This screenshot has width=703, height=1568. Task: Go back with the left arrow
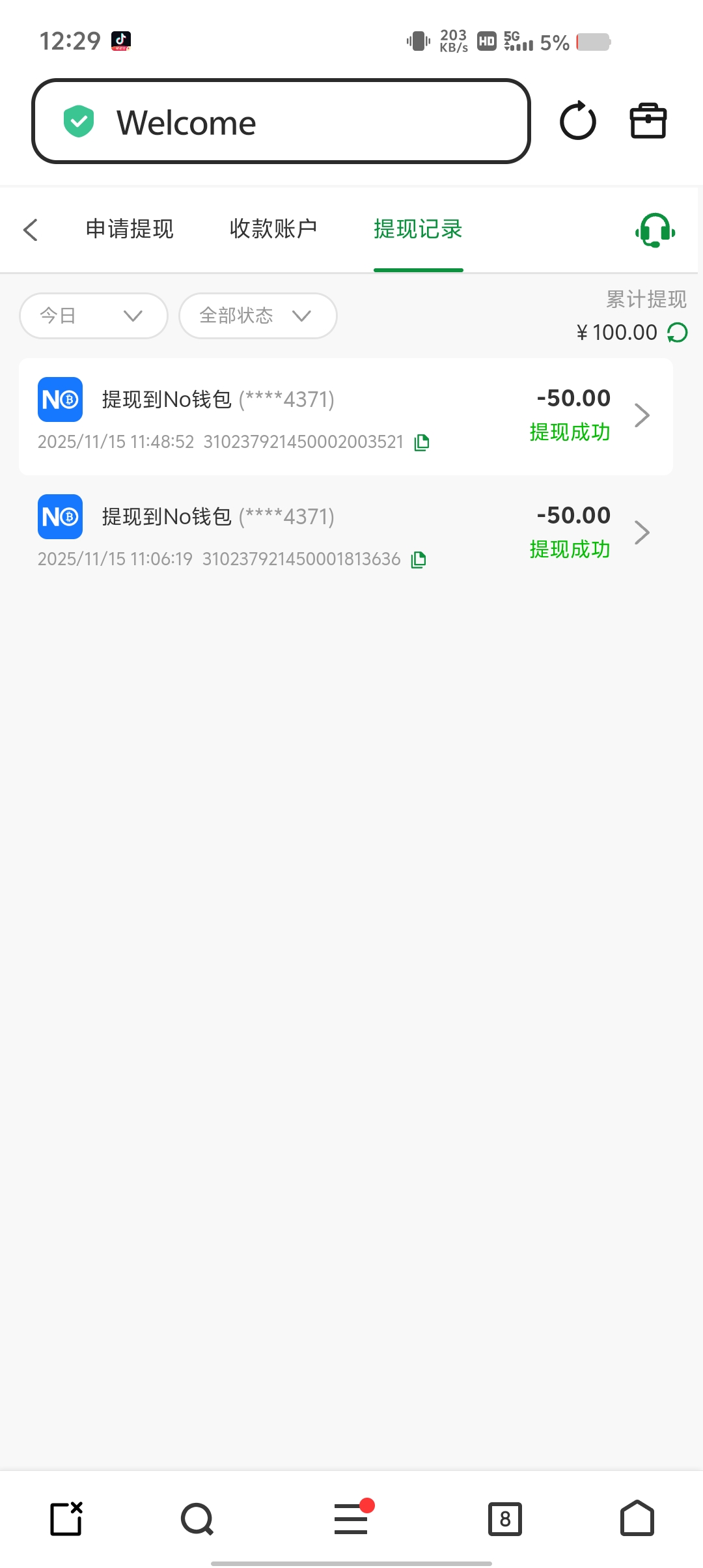click(31, 229)
